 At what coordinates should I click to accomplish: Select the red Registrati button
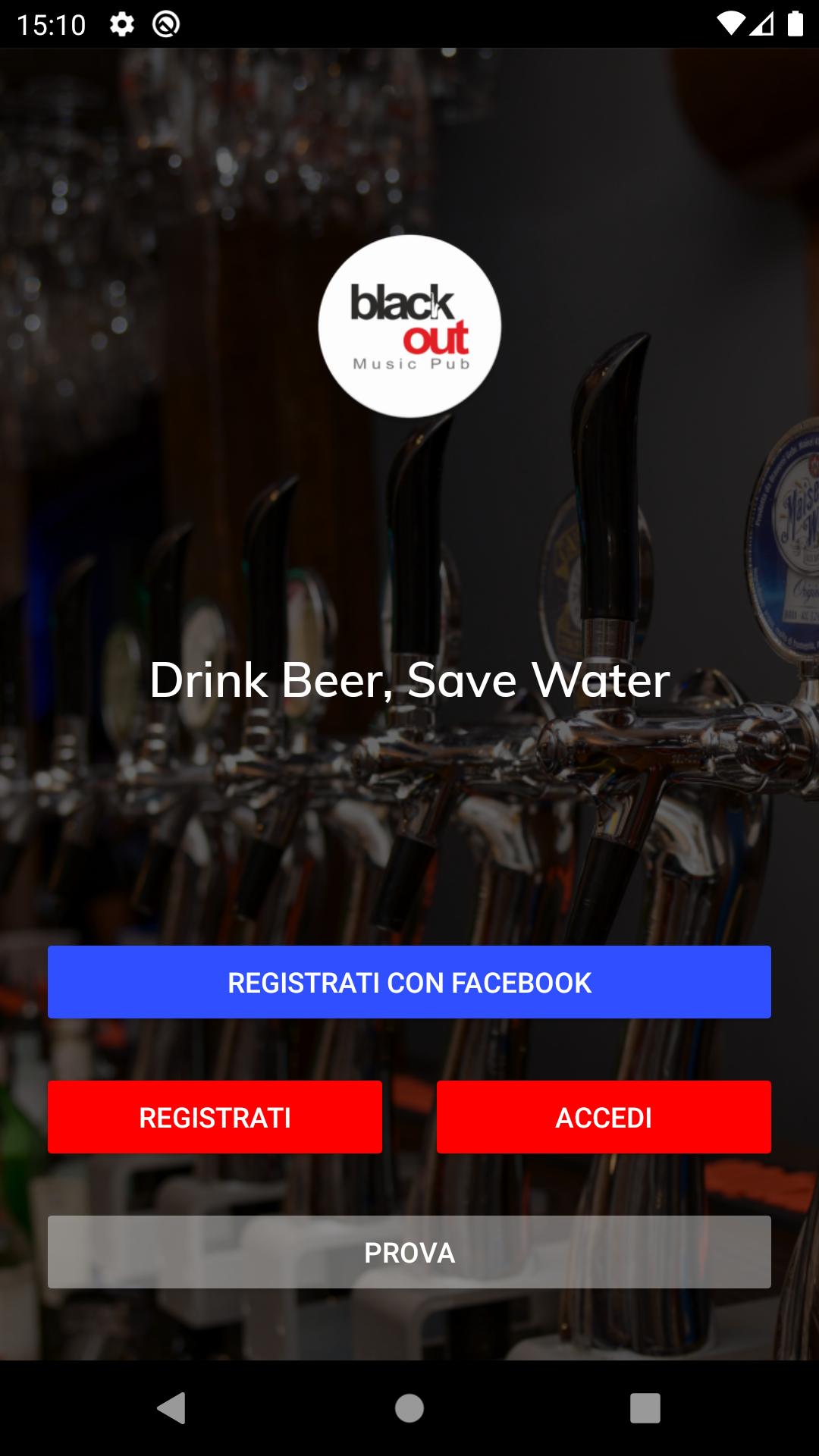click(x=215, y=1117)
